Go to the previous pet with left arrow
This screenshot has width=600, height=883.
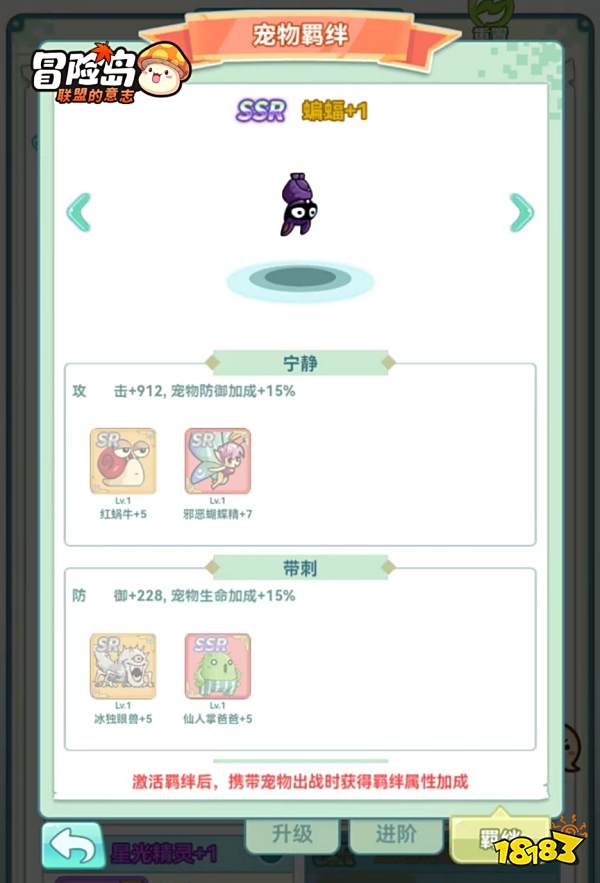[x=79, y=212]
